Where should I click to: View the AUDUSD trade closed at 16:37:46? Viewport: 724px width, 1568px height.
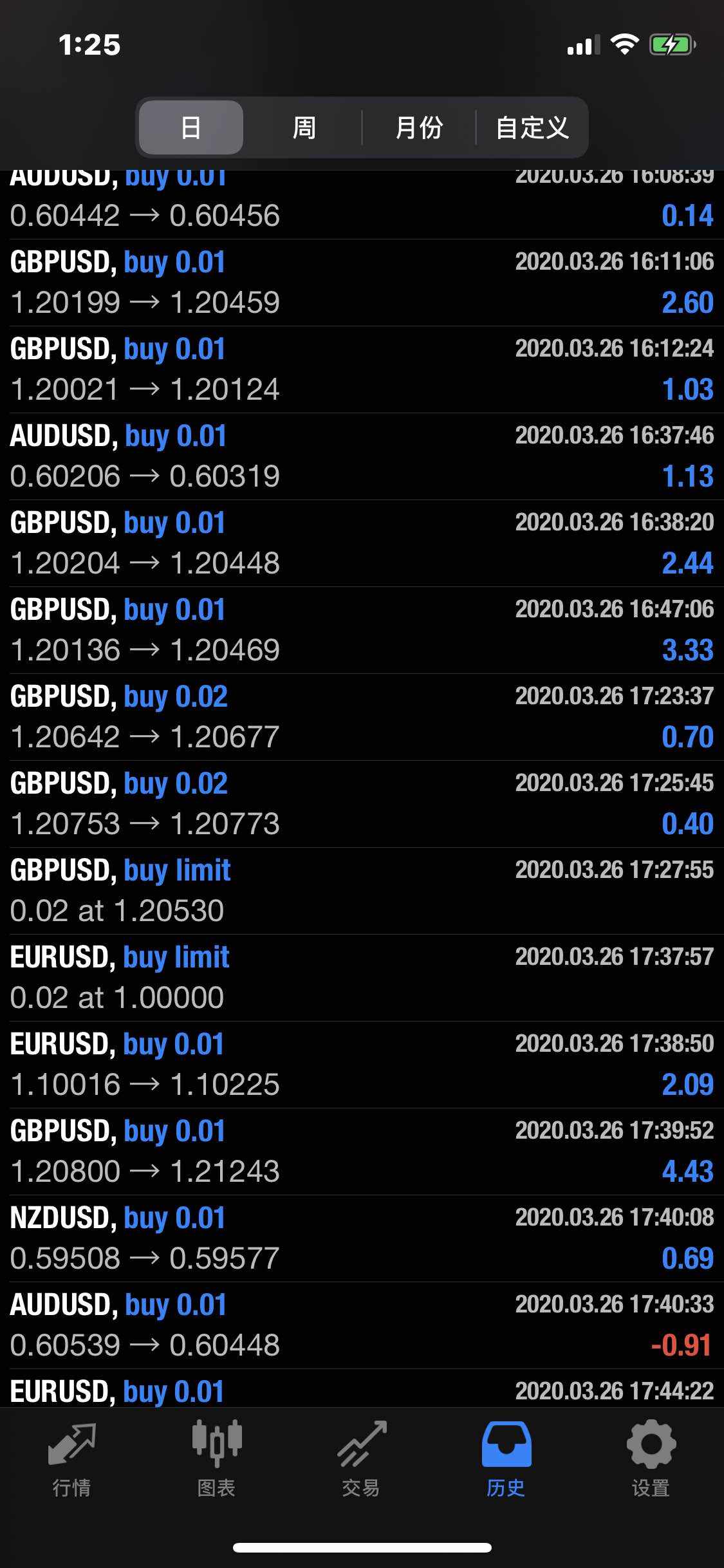click(362, 456)
